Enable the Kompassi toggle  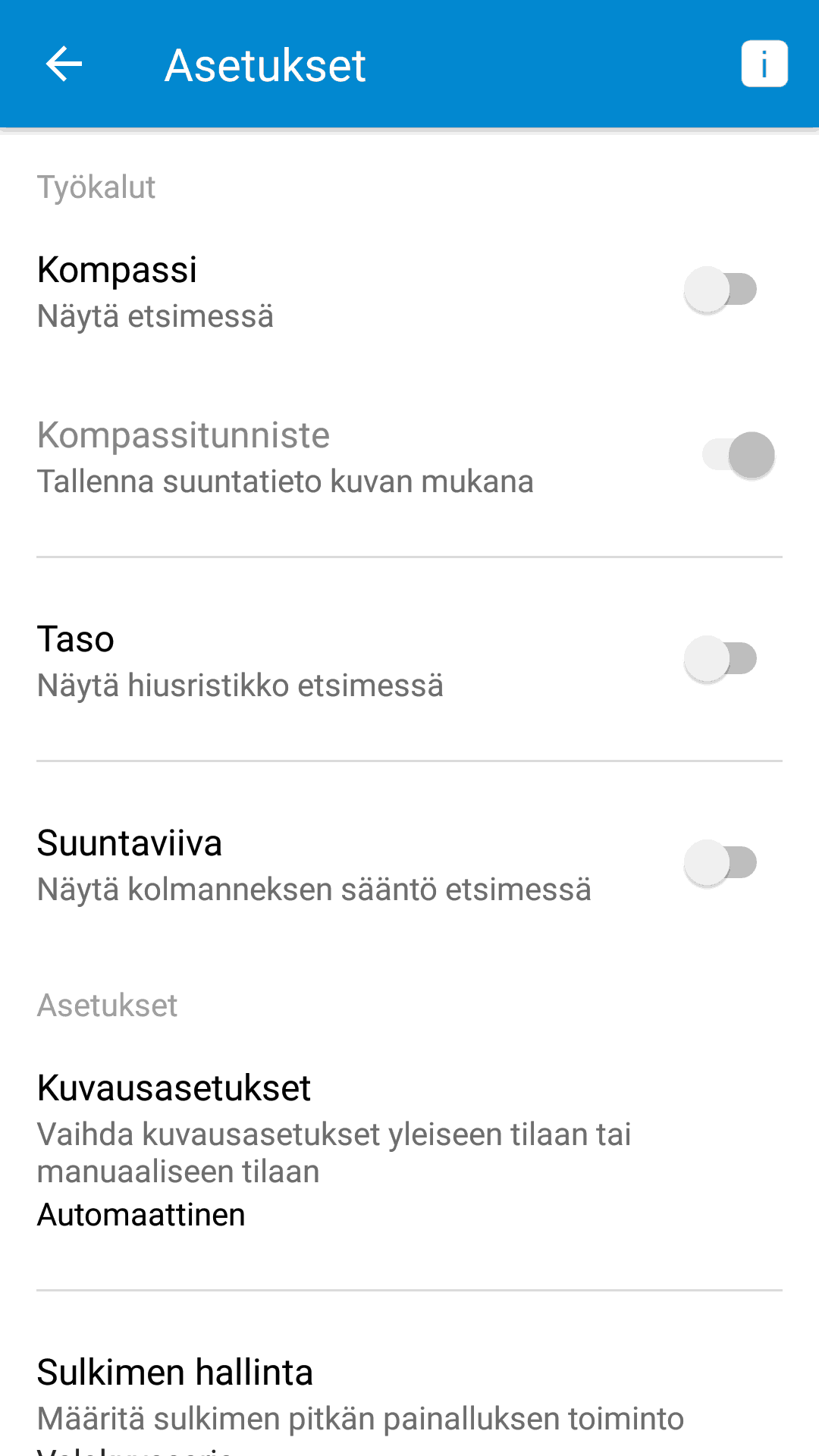[720, 290]
